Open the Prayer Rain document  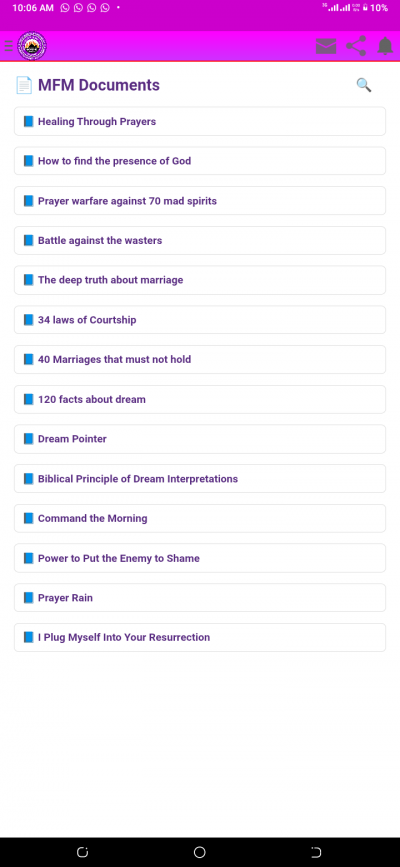(x=200, y=597)
